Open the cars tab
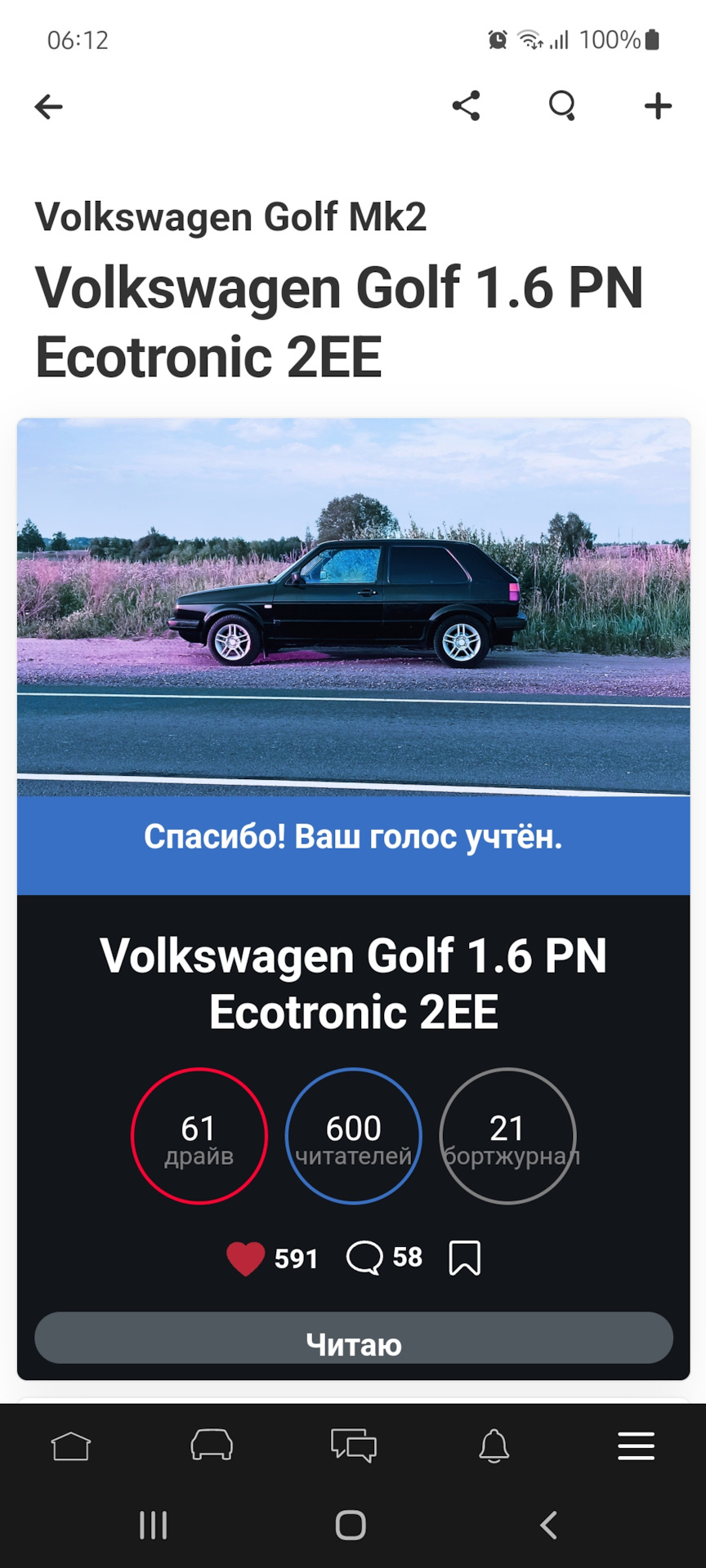 212,1445
